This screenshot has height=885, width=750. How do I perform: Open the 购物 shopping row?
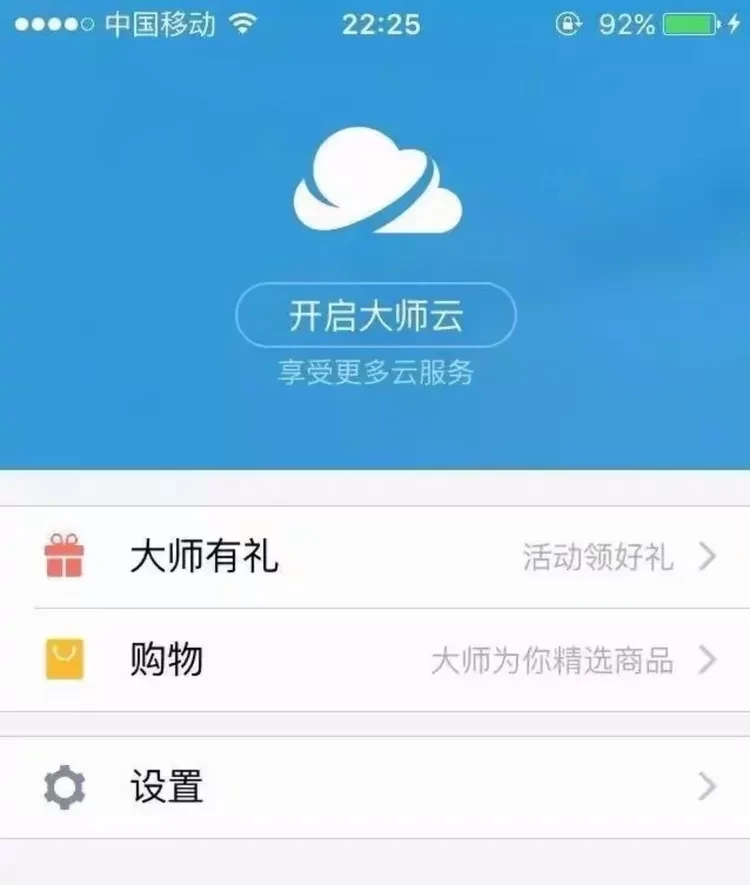[375, 660]
